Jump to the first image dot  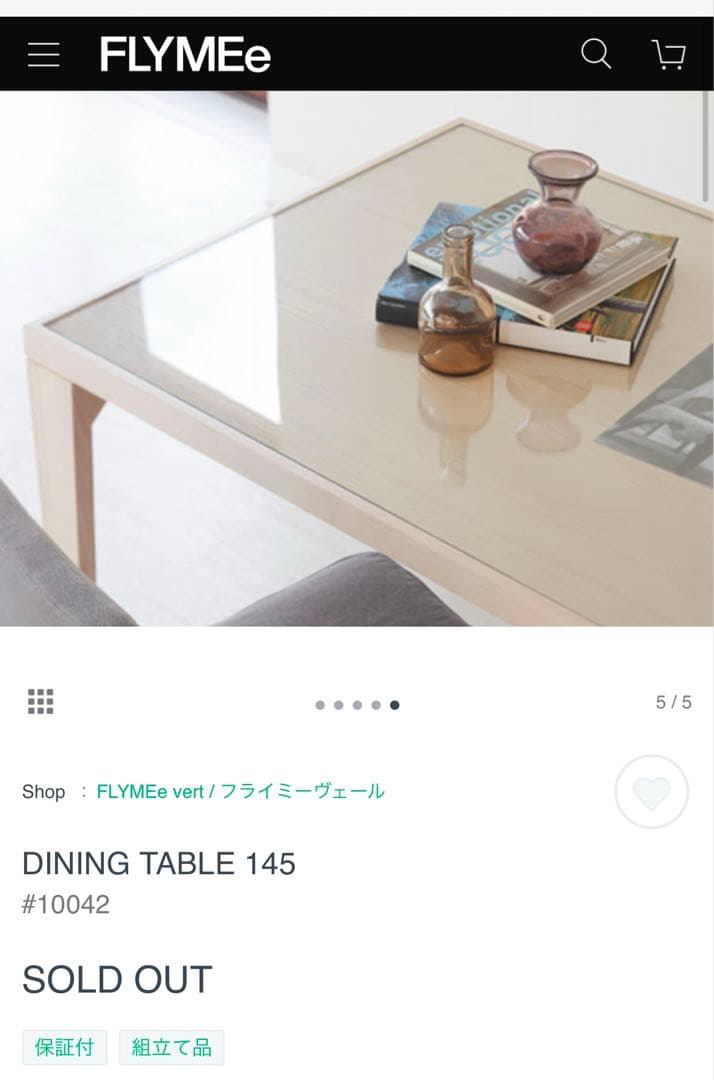[x=320, y=705]
